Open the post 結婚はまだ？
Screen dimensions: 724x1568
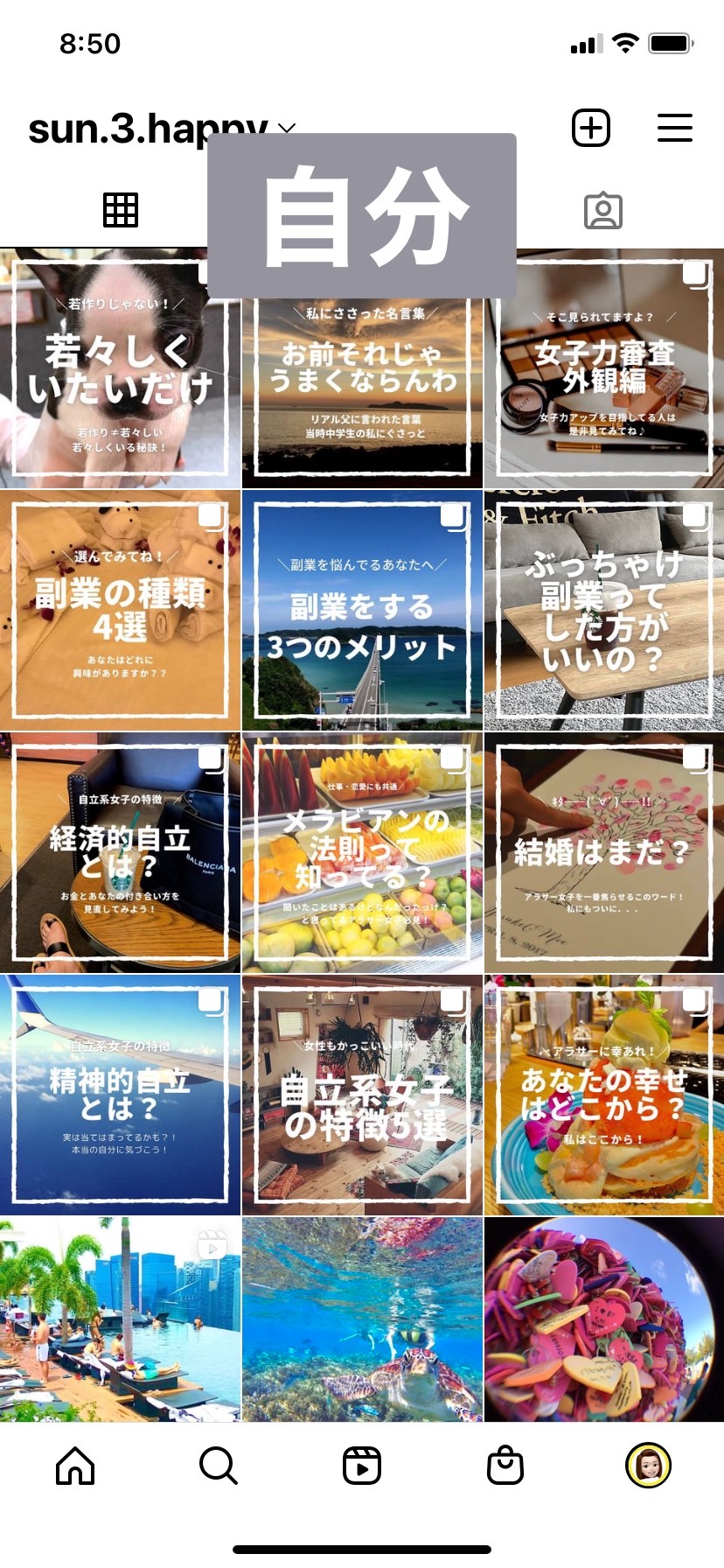(604, 853)
